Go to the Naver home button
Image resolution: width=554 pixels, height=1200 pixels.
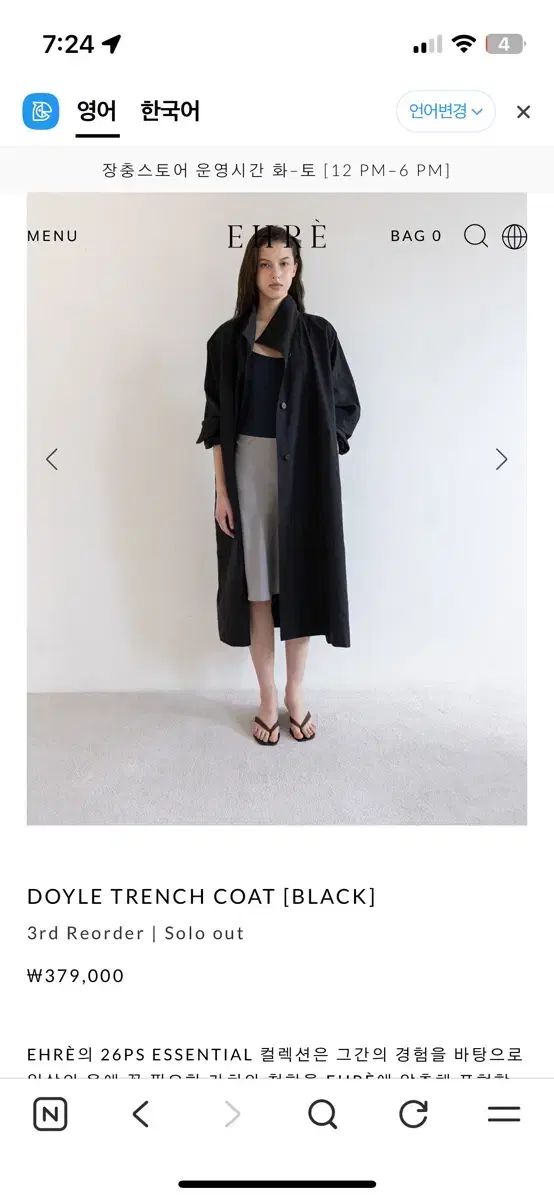(50, 1114)
